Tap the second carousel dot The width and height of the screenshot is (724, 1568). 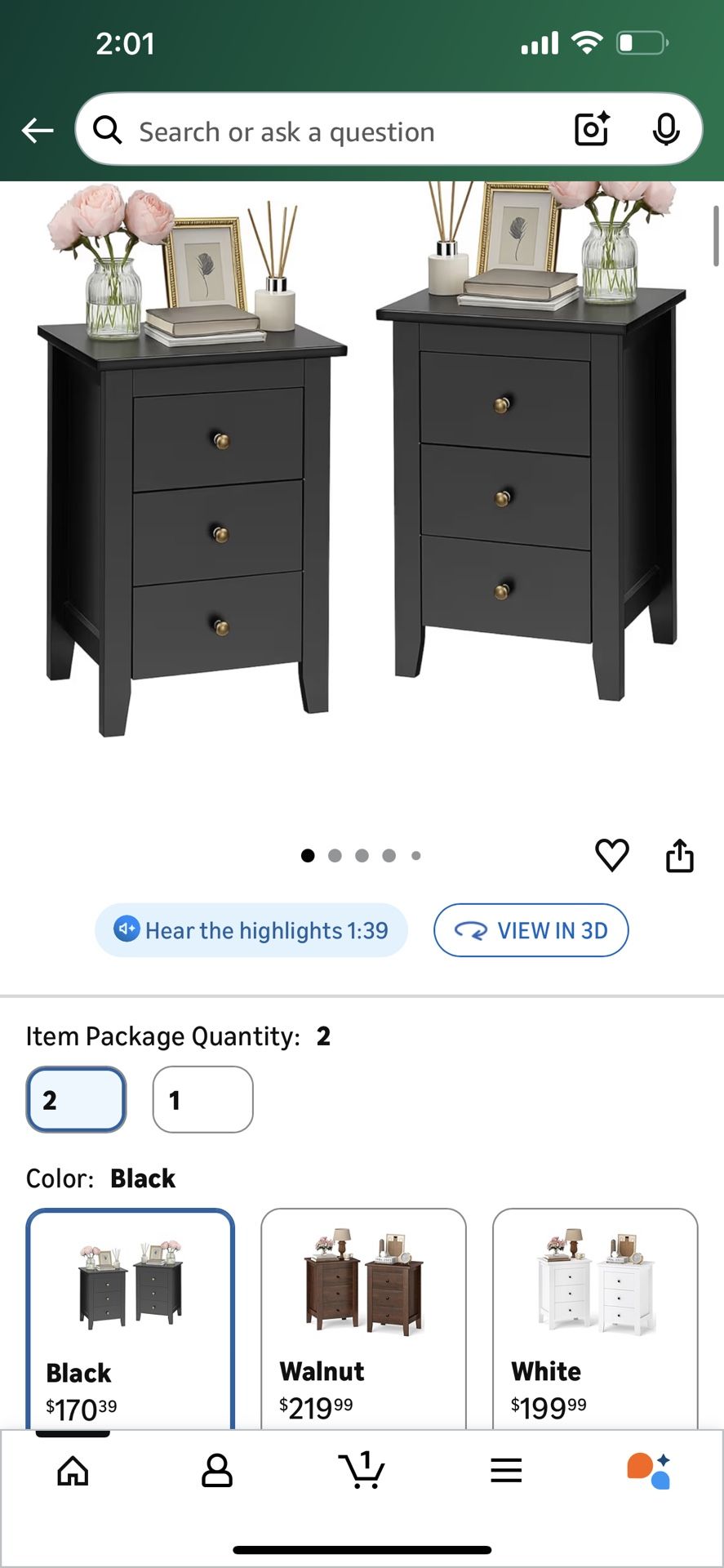[x=335, y=855]
